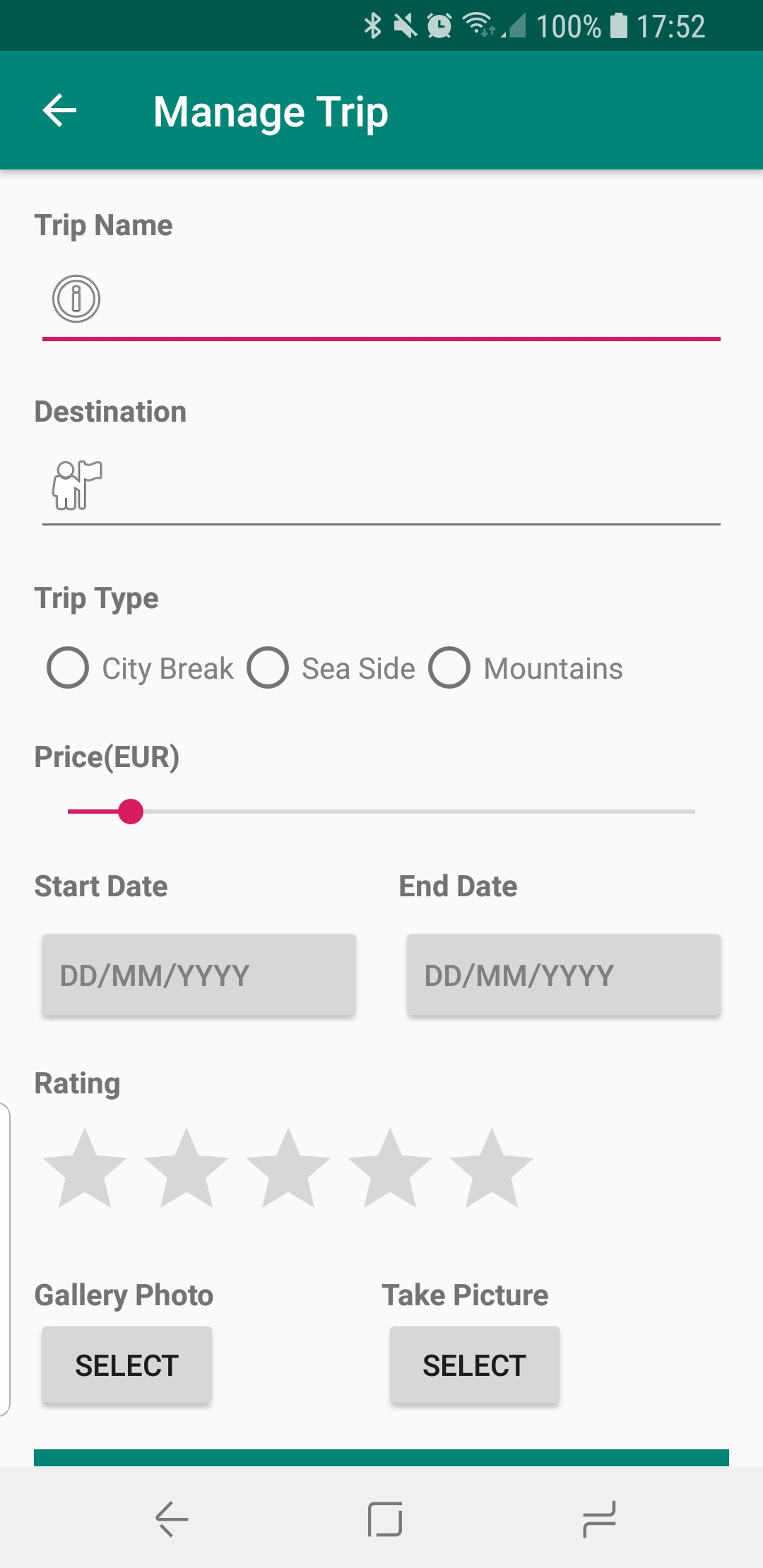Click the destination flag icon
Screen dimensions: 763x1568
point(76,485)
